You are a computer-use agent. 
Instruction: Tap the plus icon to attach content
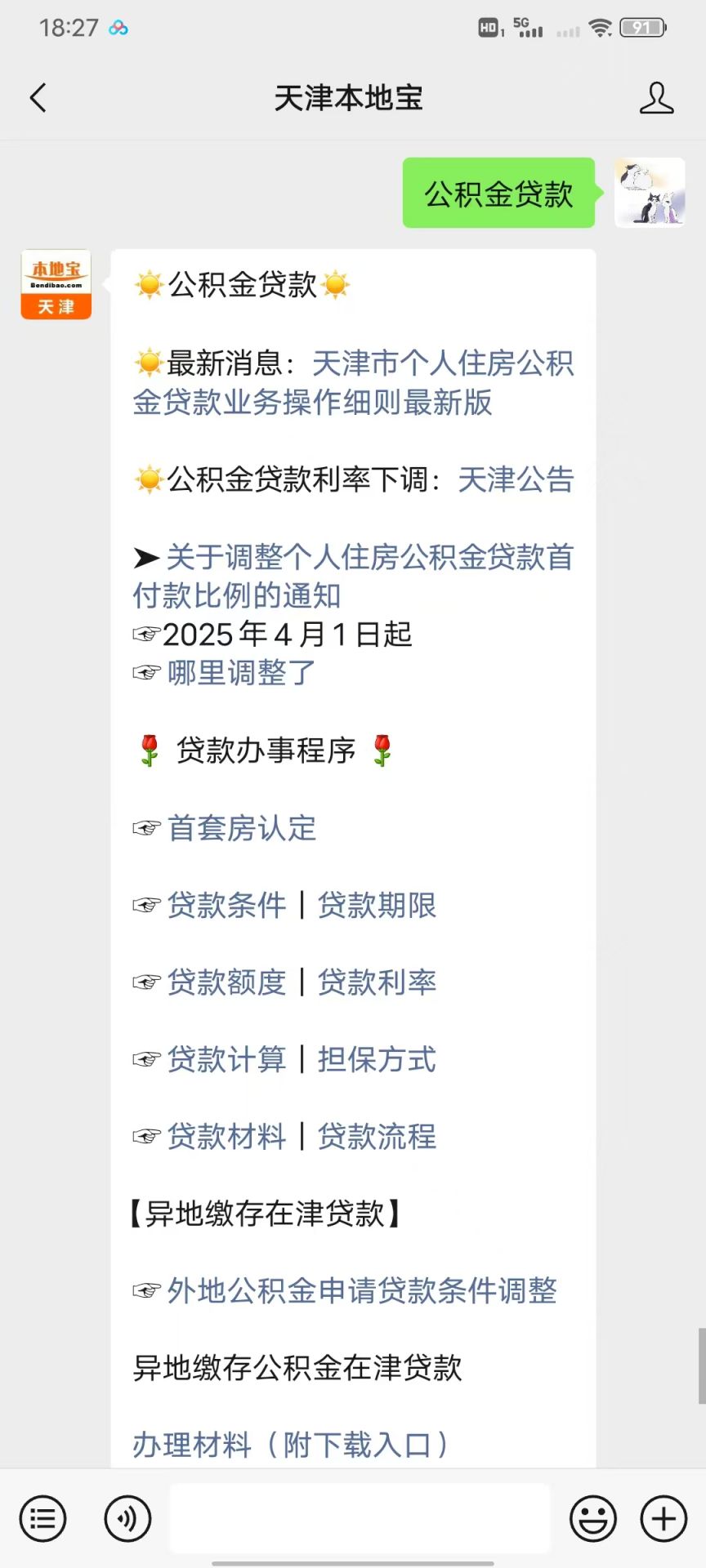662,1518
